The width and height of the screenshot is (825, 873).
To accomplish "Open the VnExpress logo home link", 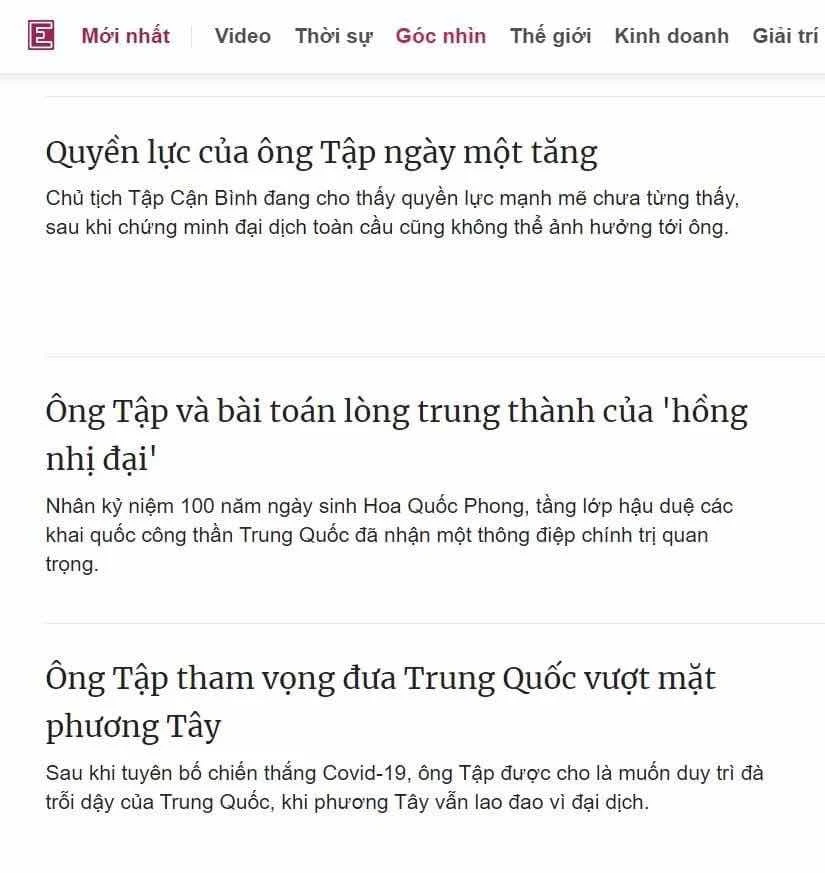I will pos(41,36).
